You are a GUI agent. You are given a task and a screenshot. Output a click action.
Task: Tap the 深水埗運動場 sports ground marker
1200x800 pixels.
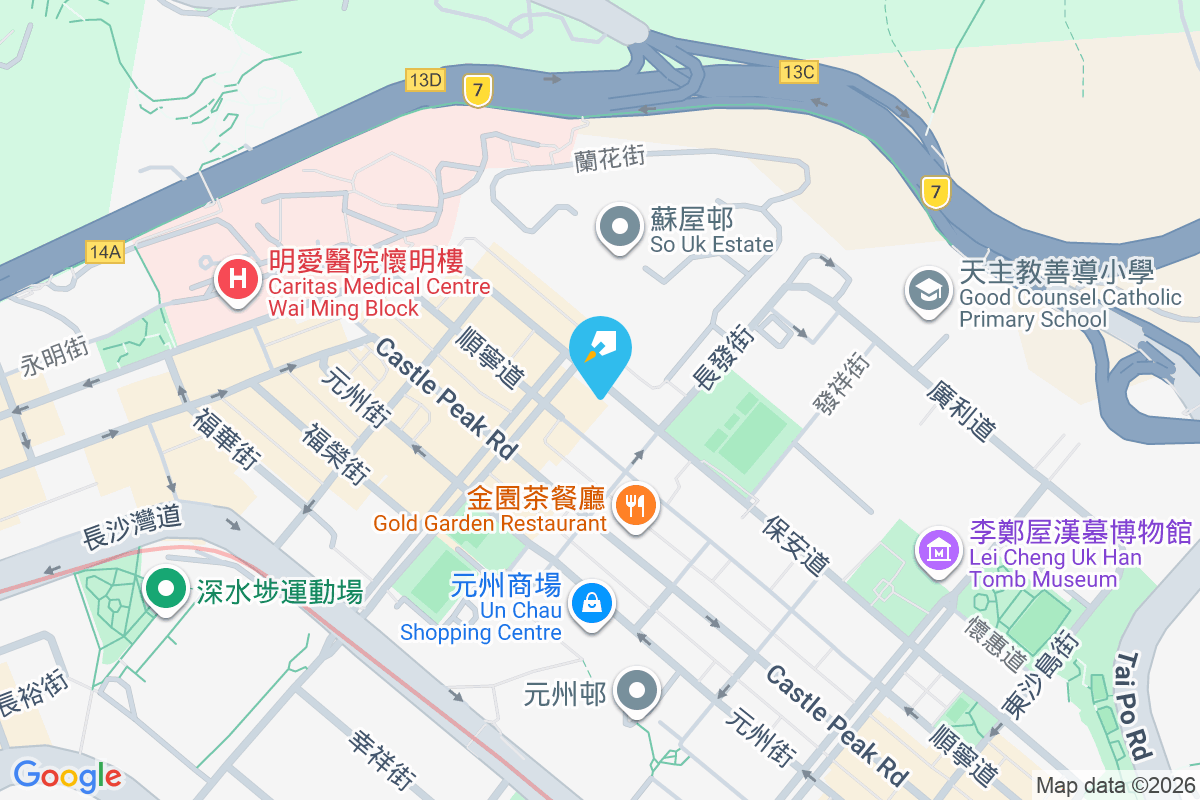point(165,590)
